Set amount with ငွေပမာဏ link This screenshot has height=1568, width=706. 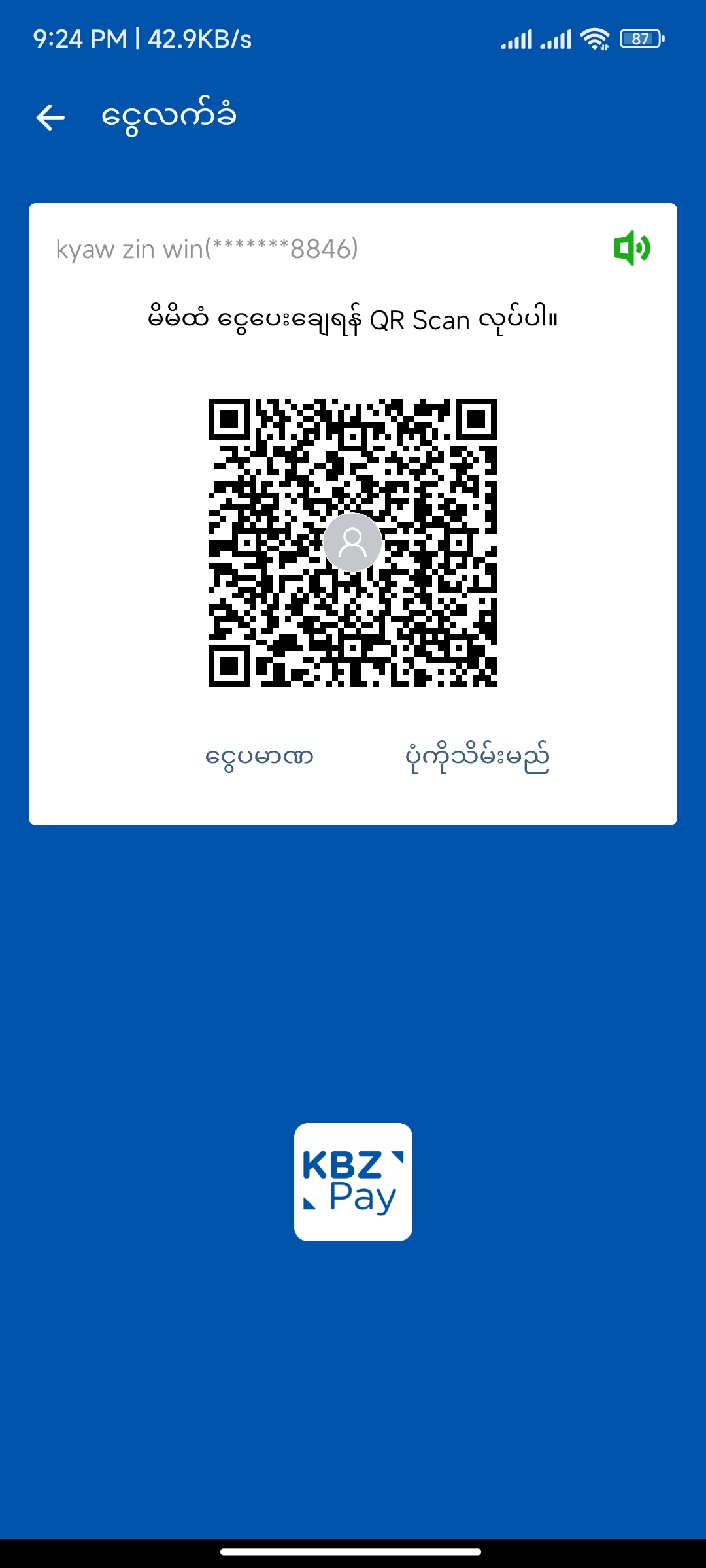[260, 757]
